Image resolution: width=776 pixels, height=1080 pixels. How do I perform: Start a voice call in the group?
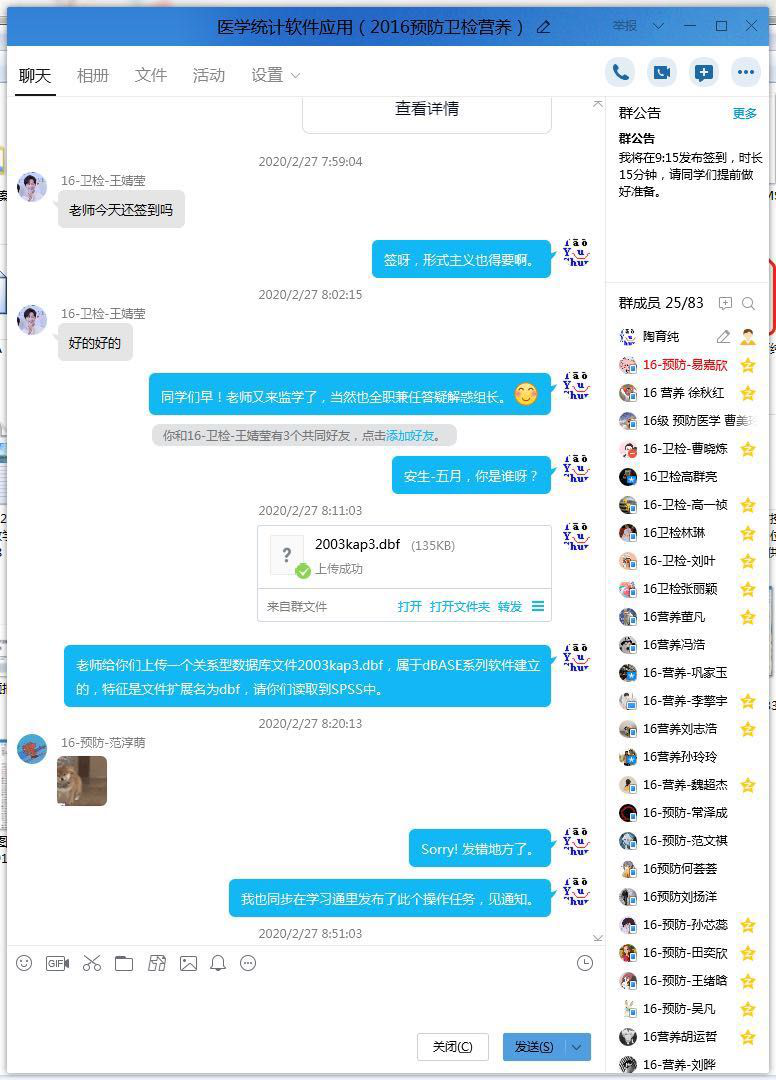click(620, 72)
